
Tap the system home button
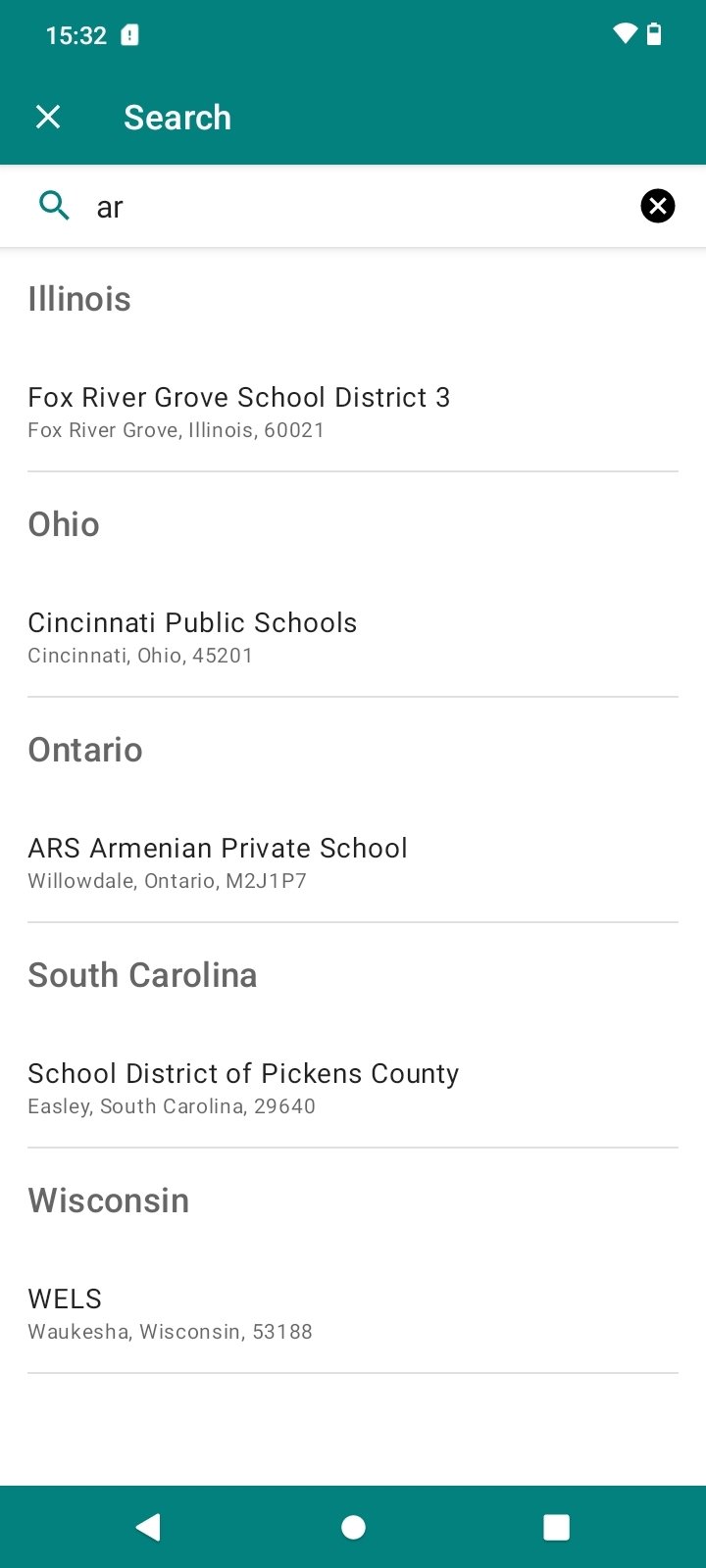click(x=353, y=1527)
